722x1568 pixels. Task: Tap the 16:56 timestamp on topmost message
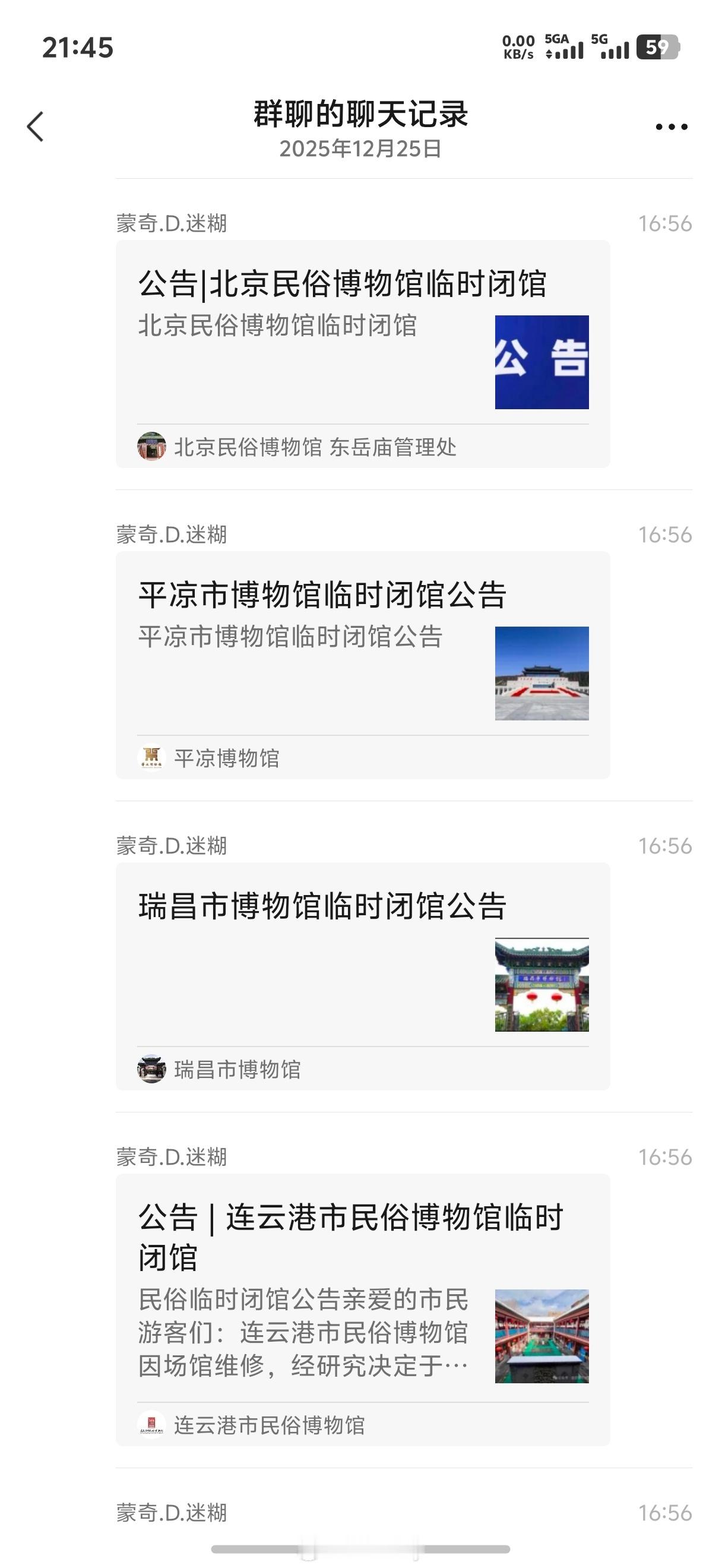pyautogui.click(x=666, y=223)
